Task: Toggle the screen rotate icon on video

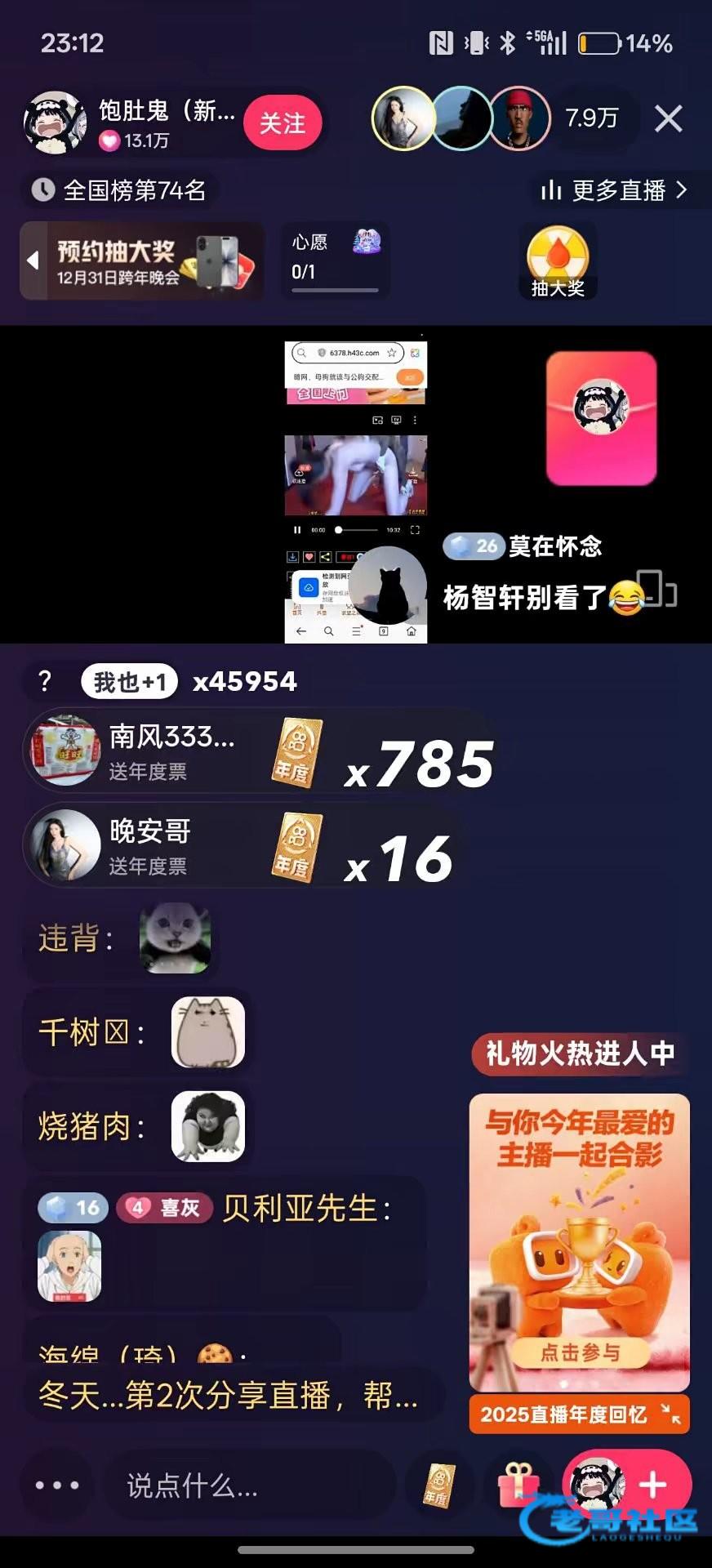Action: tap(656, 590)
